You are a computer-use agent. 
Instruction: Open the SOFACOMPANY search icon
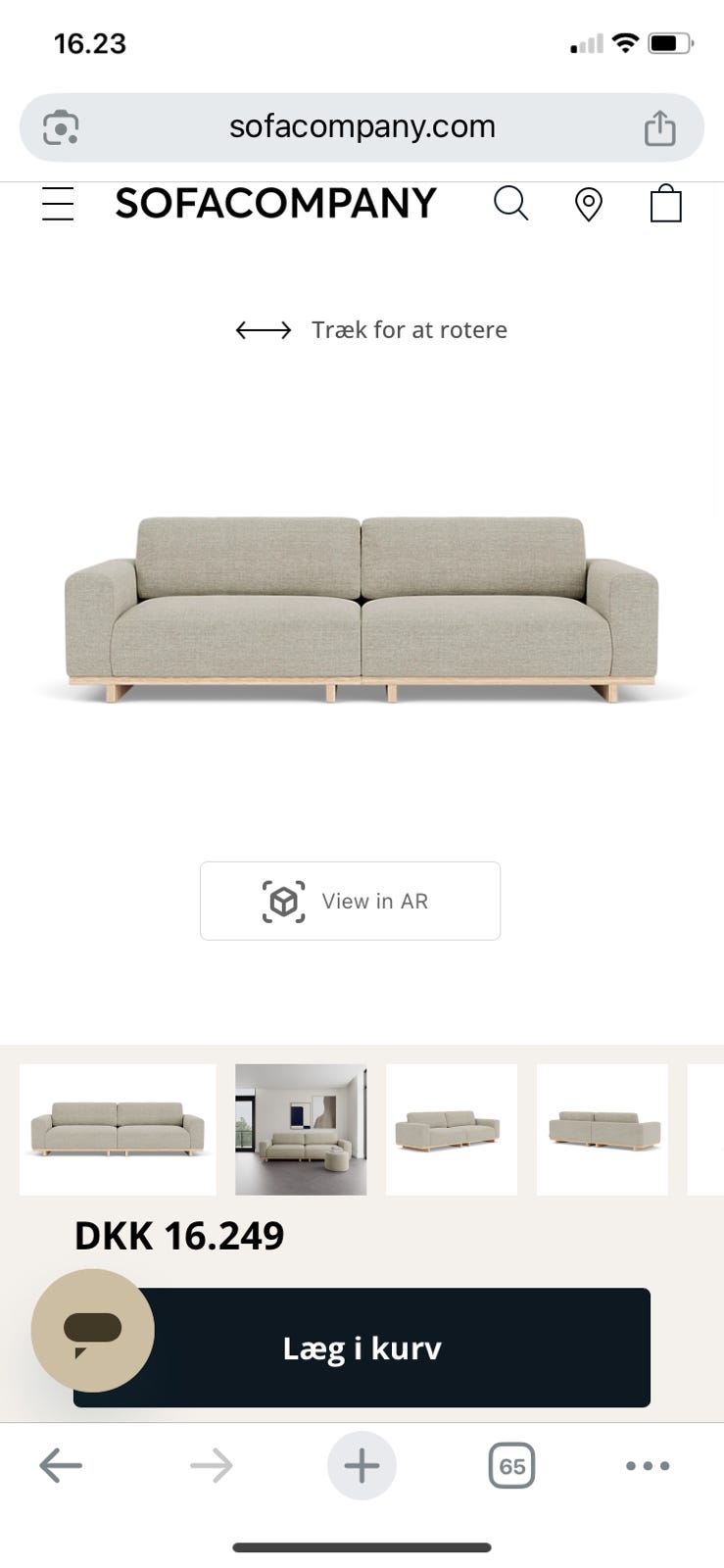point(511,204)
